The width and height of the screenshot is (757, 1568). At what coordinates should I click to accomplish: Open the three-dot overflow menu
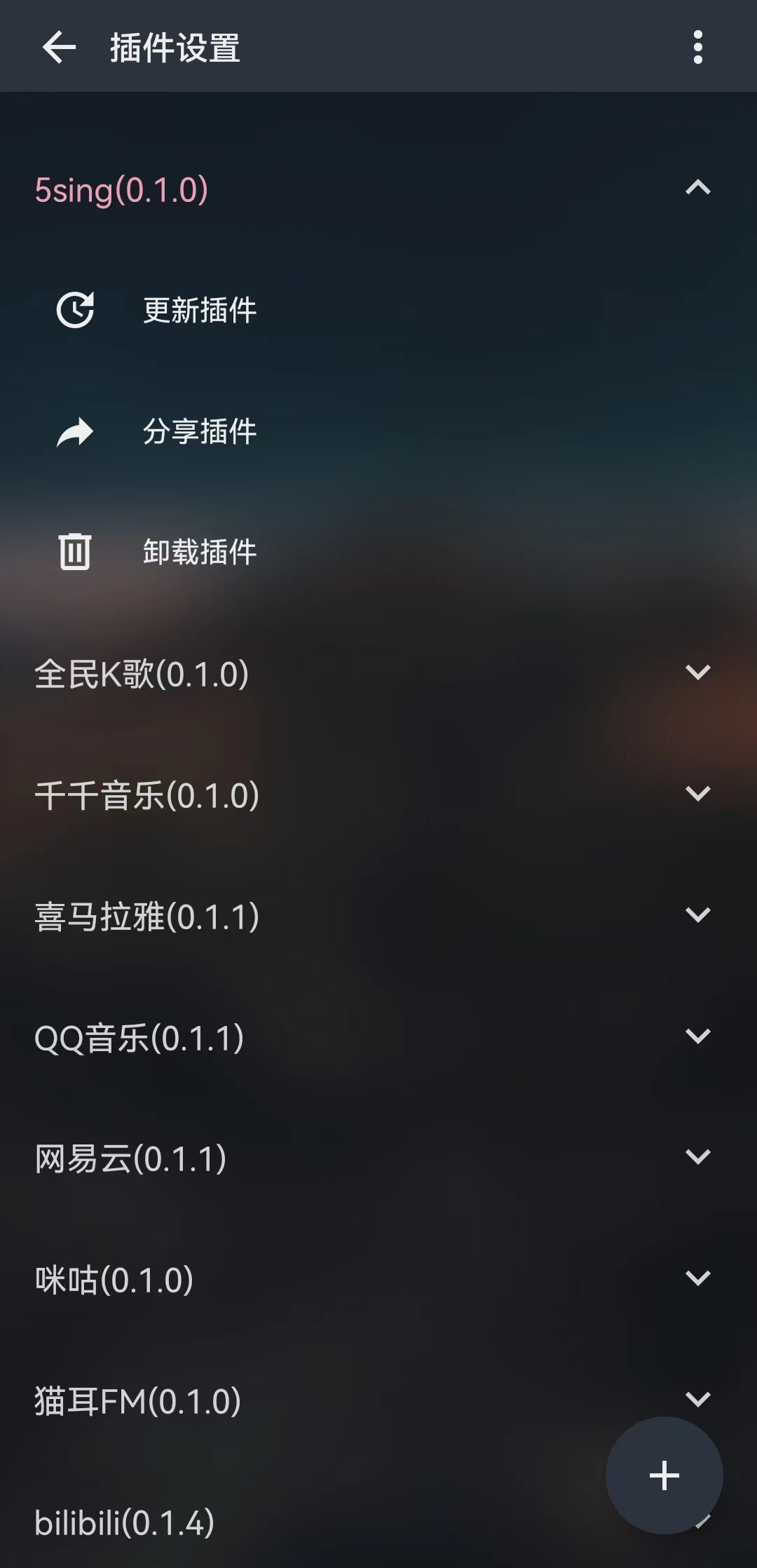click(697, 48)
